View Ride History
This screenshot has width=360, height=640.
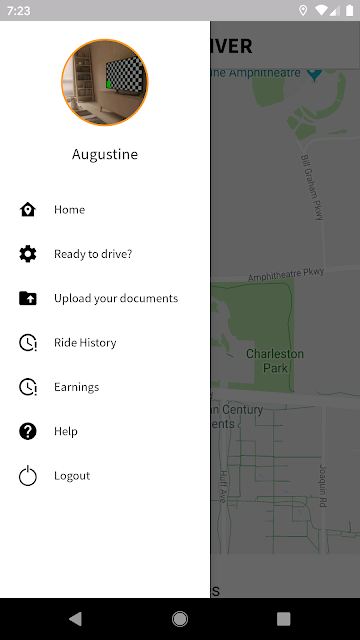[x=105, y=342]
